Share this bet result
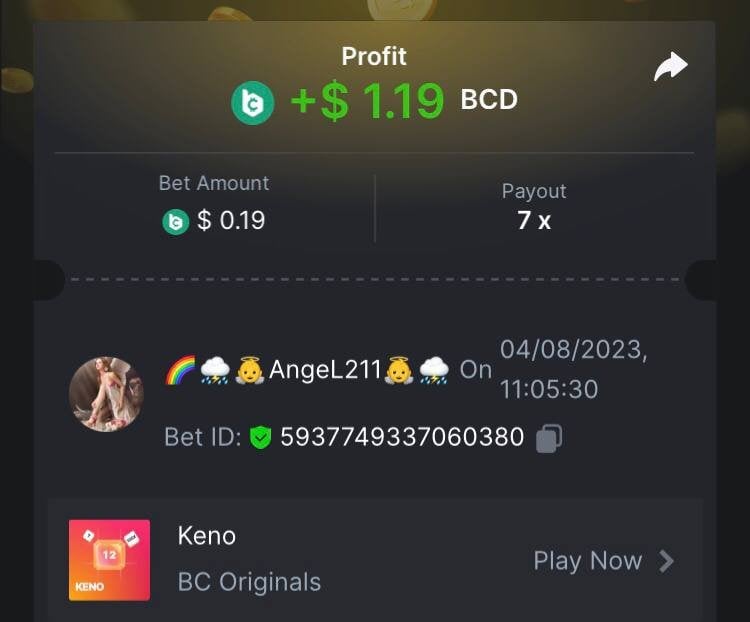 point(671,68)
